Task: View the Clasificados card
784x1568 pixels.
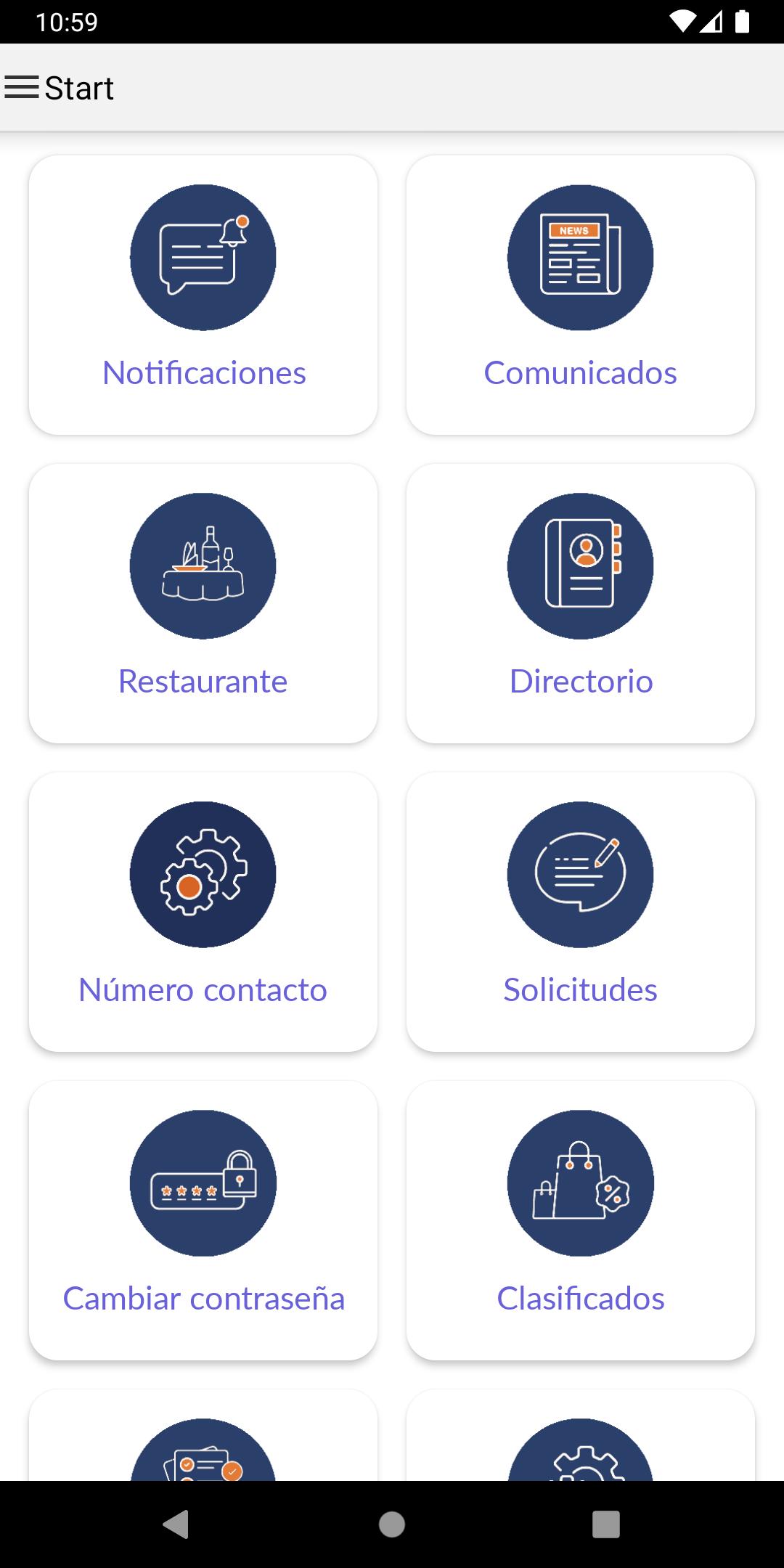Action: click(x=581, y=1221)
